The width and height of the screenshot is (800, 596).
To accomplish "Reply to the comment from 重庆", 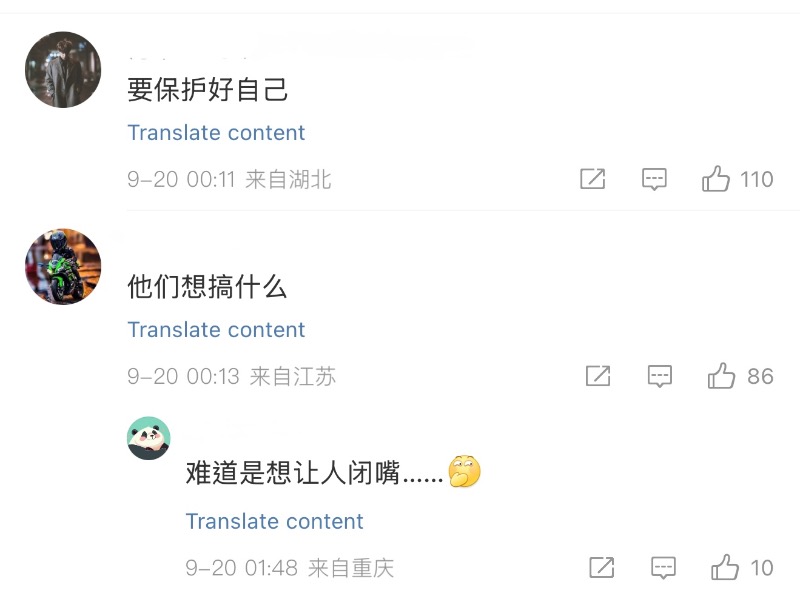I will 663,568.
